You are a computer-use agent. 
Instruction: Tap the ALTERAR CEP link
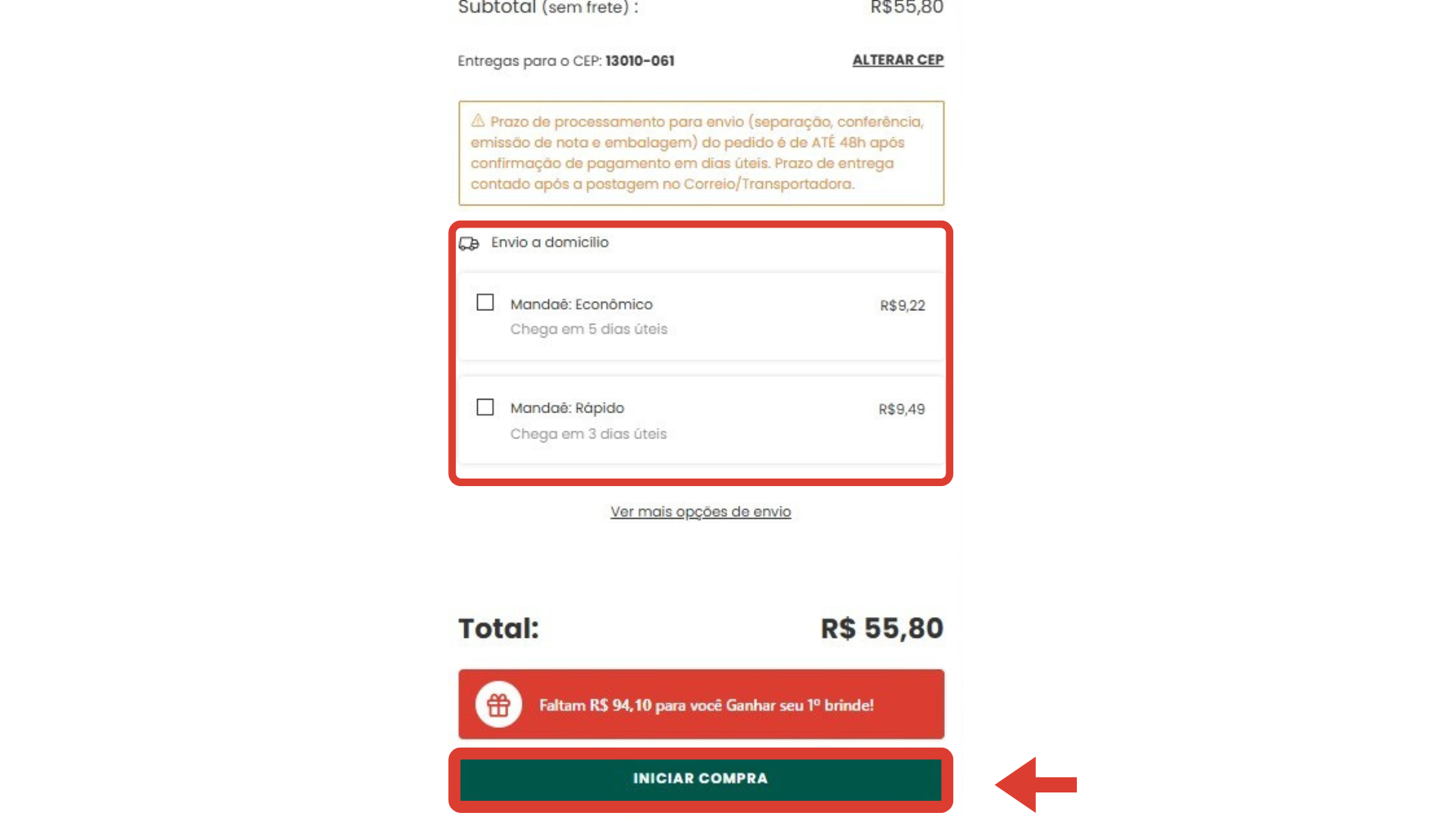pyautogui.click(x=898, y=60)
